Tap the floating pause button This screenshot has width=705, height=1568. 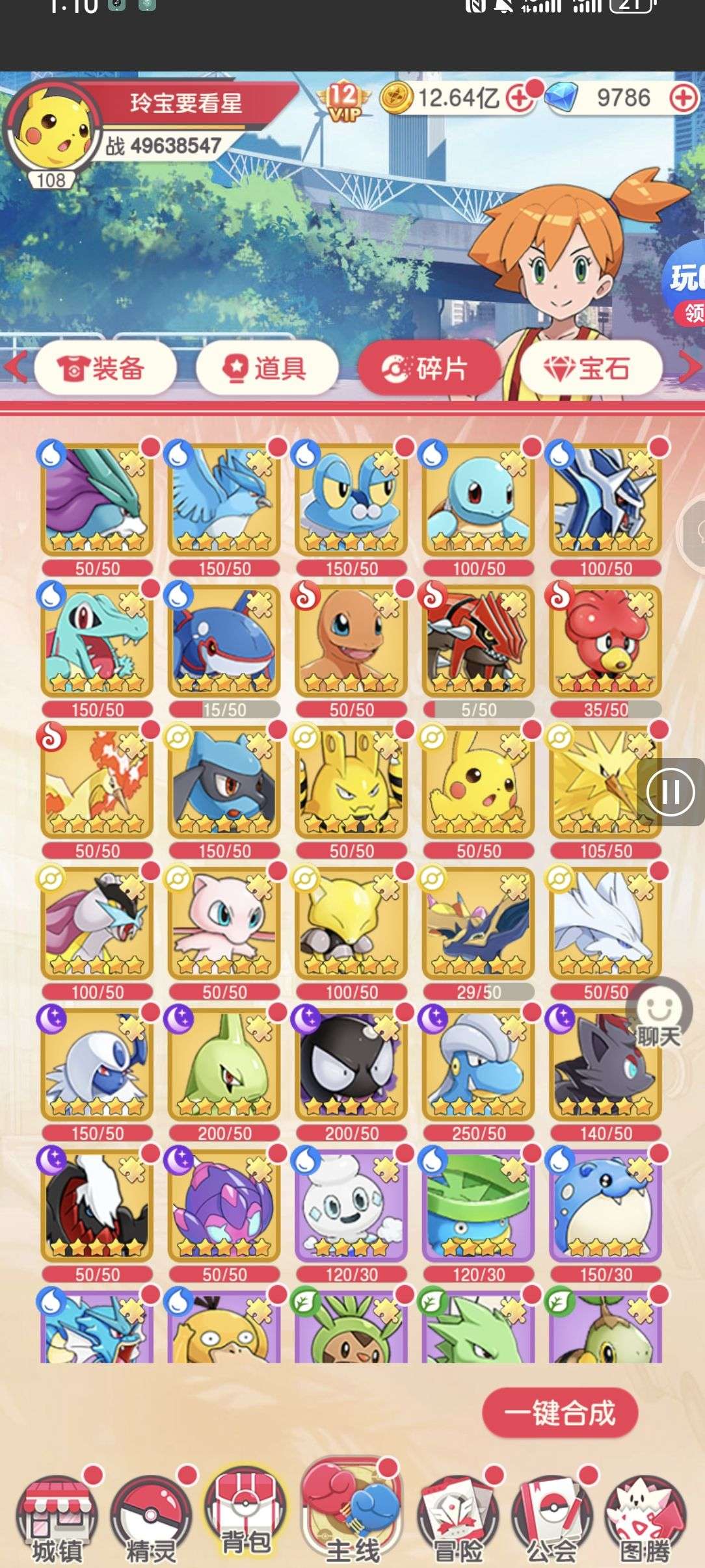[671, 792]
